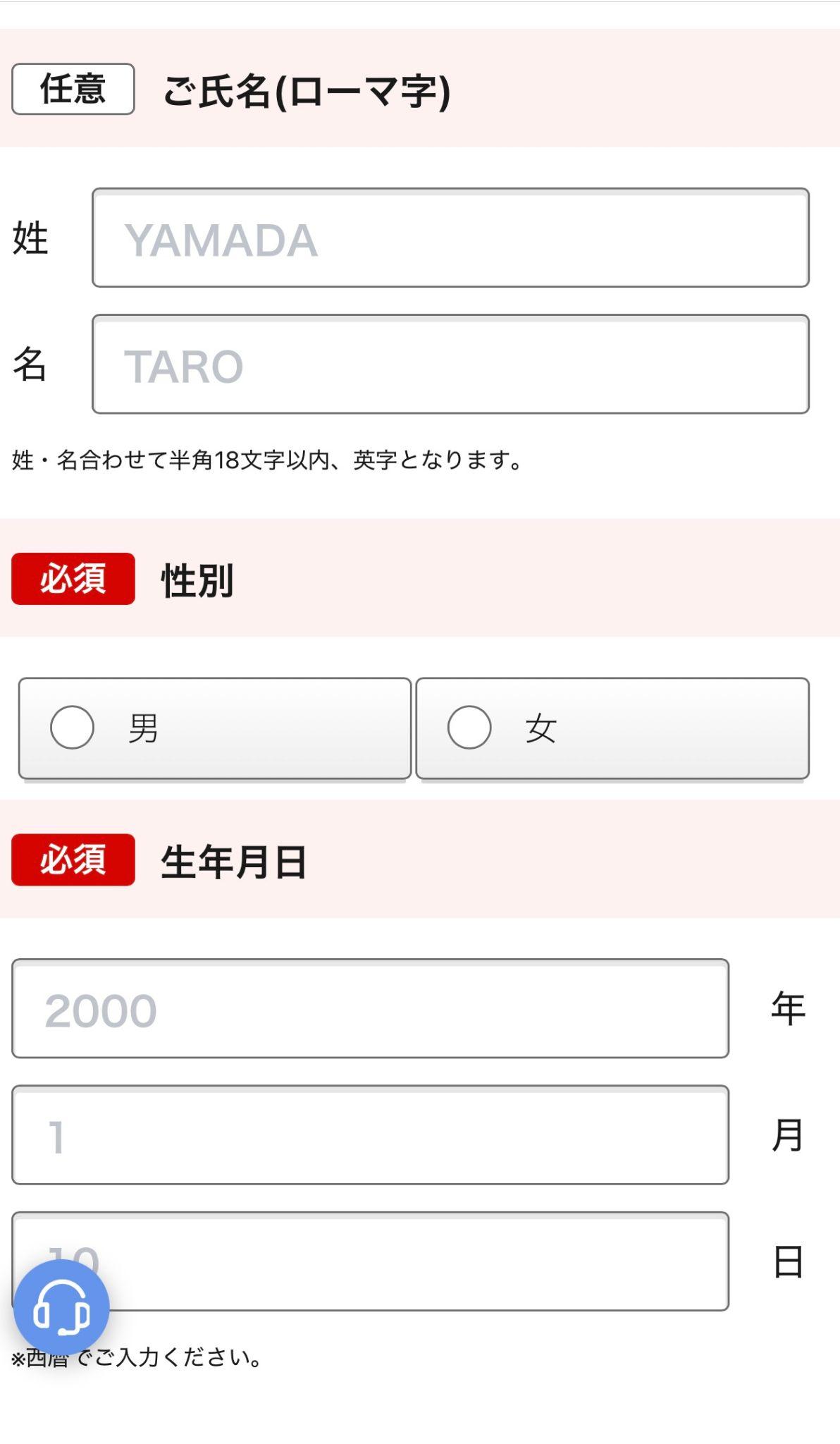Choose the 女 gender option
The height and width of the screenshot is (1444, 840).
tap(612, 728)
